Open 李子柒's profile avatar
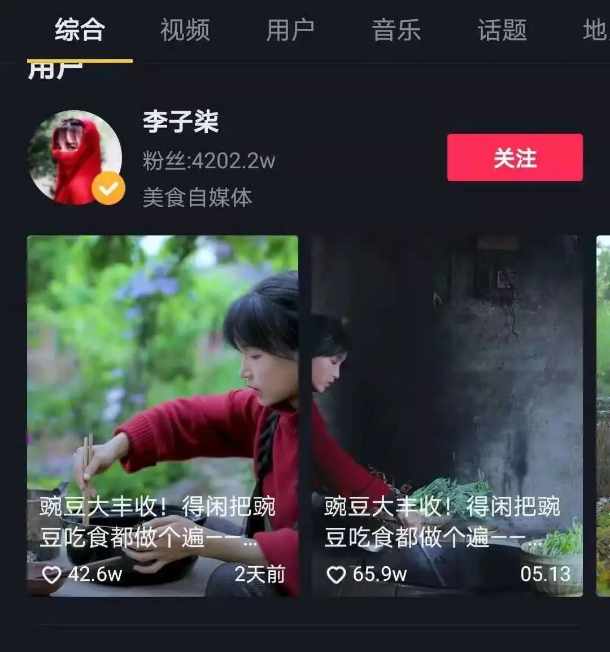Screen dimensions: 610x652 tap(75, 157)
